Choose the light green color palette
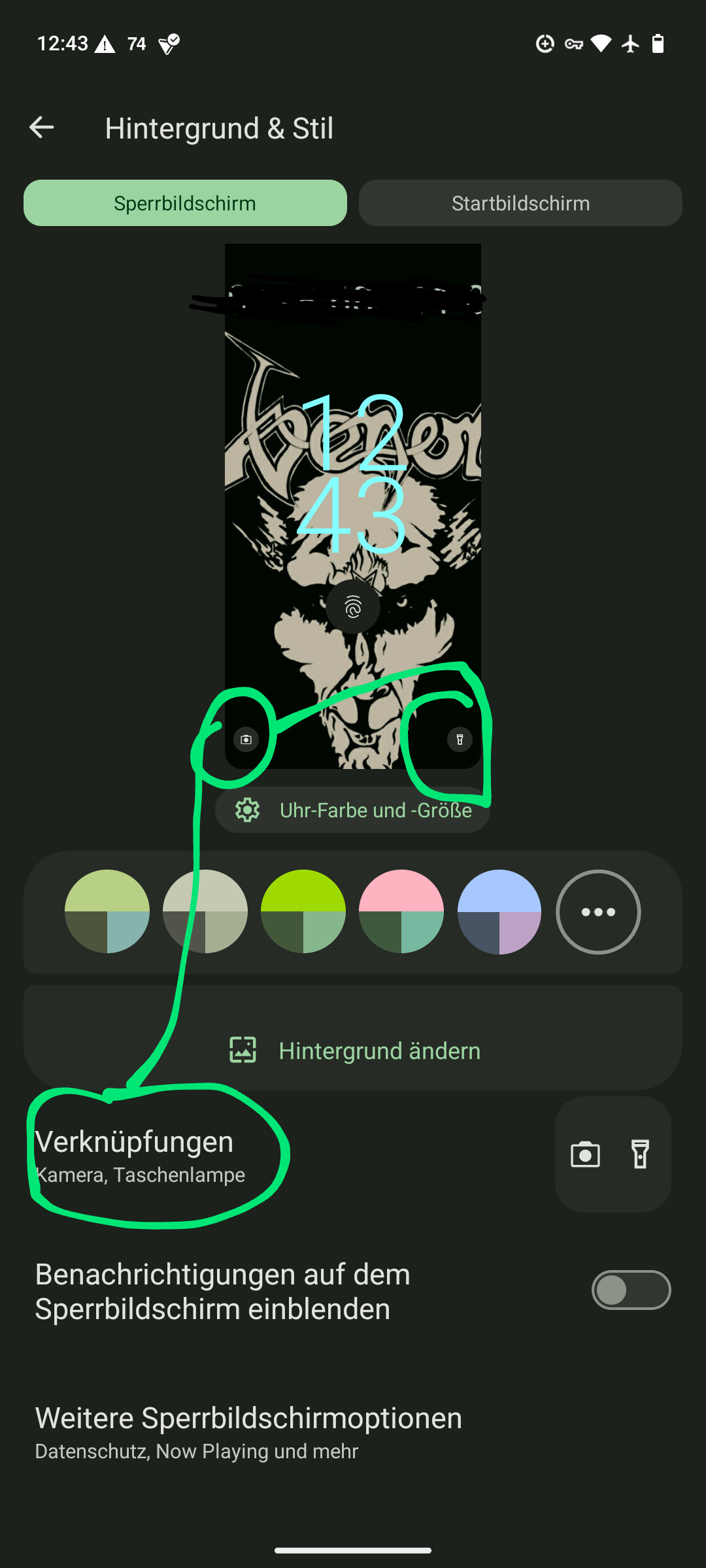 tap(107, 912)
